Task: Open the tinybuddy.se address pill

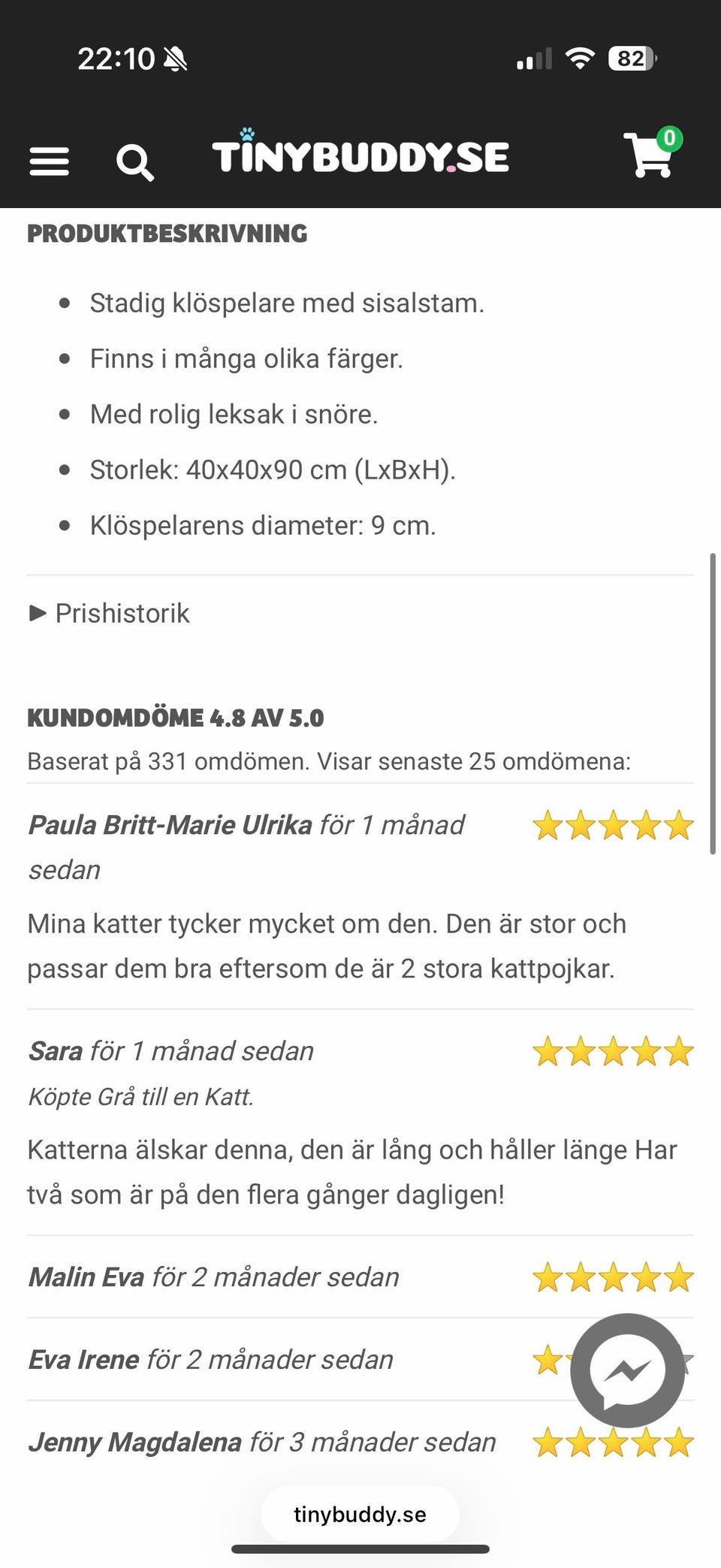Action: point(360,1515)
